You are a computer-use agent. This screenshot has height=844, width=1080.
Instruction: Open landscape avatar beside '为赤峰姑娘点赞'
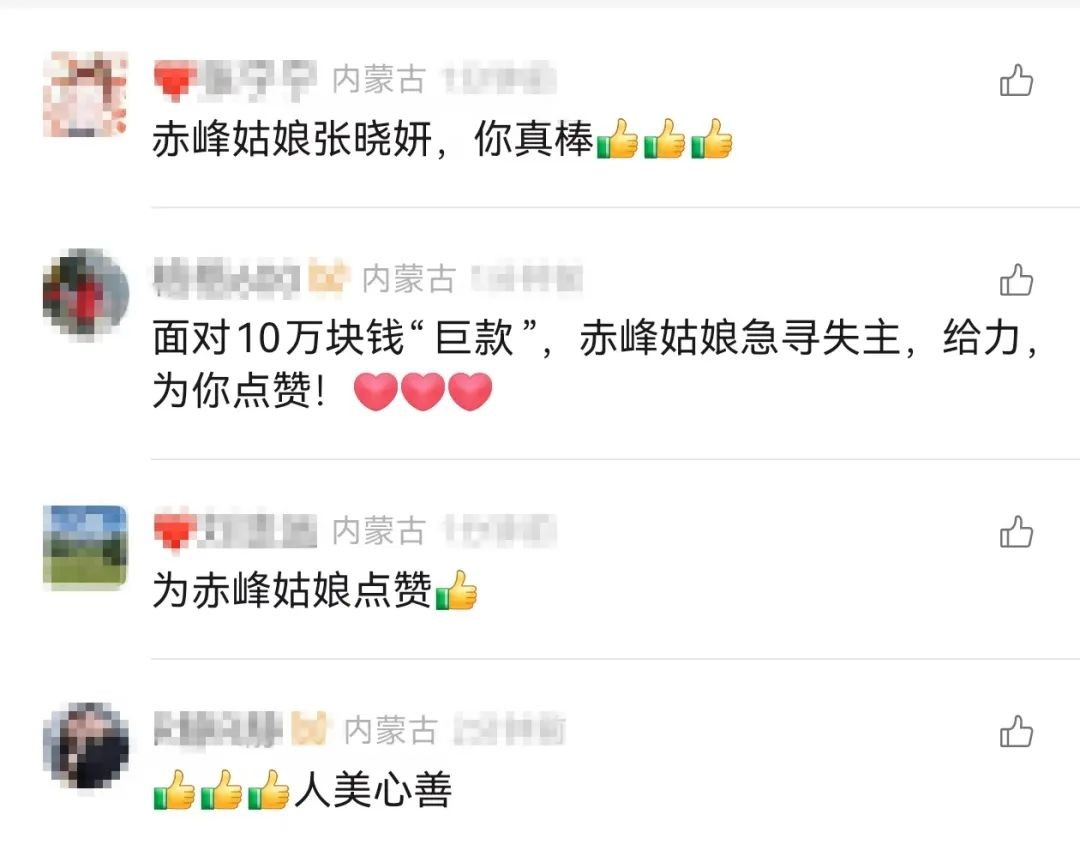point(85,546)
